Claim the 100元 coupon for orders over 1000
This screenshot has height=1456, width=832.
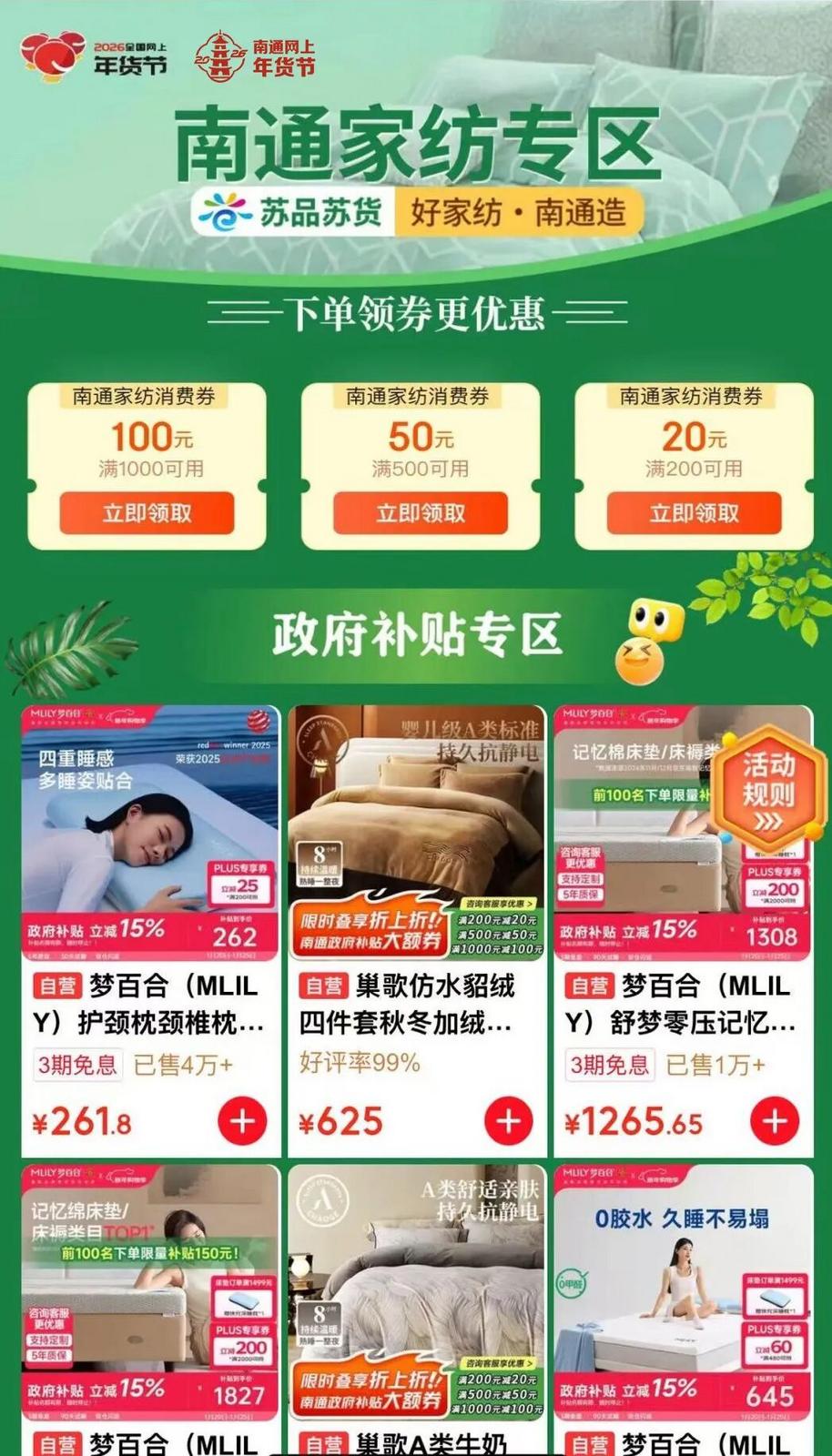click(147, 513)
